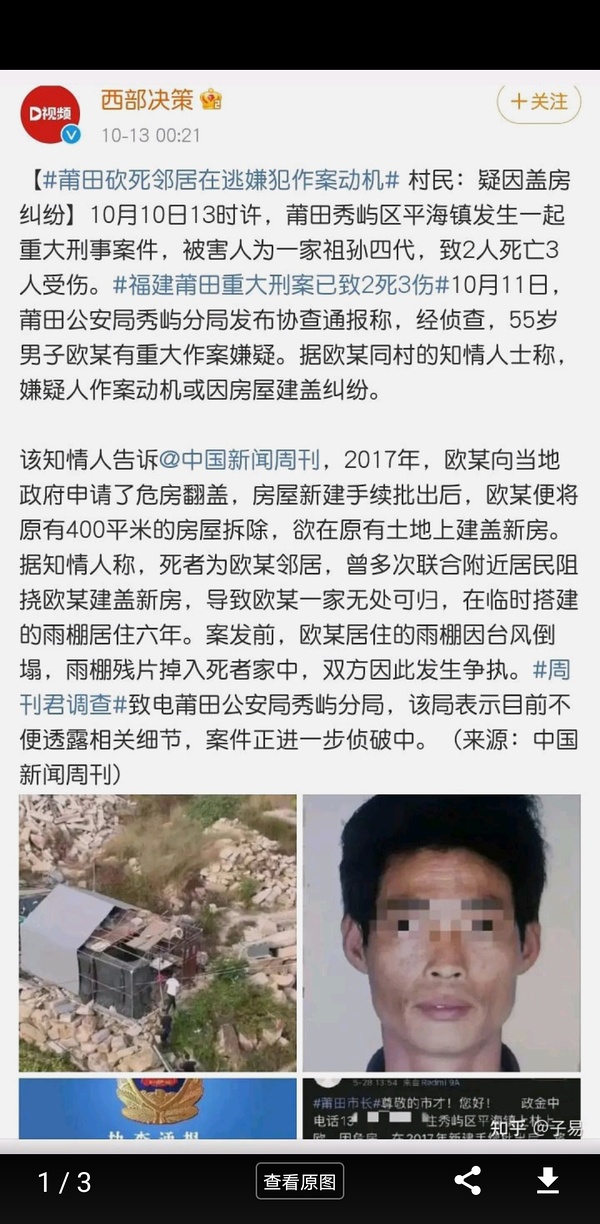
Task: Tap 查看原图 to view the original image
Action: coord(300,1181)
